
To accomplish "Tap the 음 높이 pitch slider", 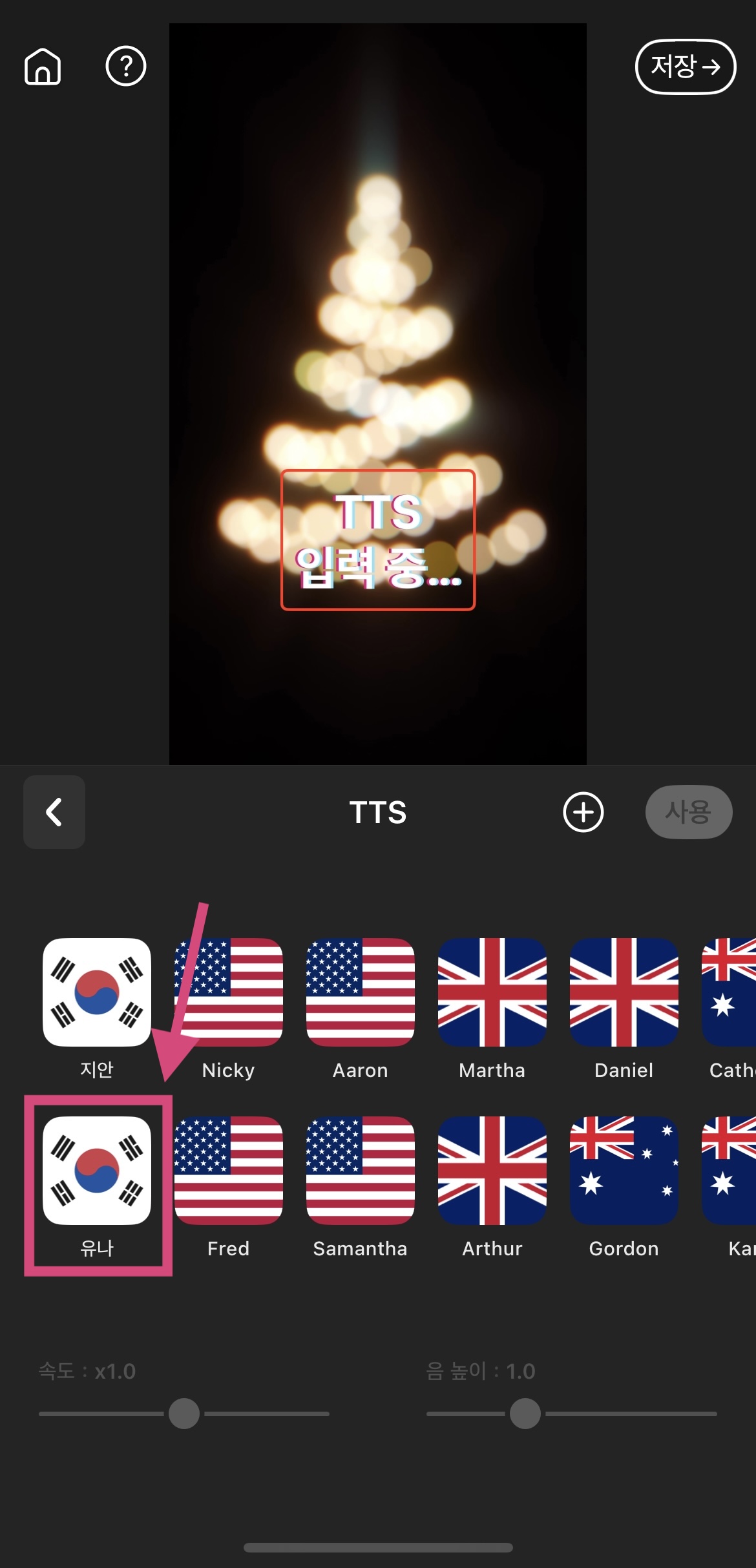I will tap(525, 1414).
